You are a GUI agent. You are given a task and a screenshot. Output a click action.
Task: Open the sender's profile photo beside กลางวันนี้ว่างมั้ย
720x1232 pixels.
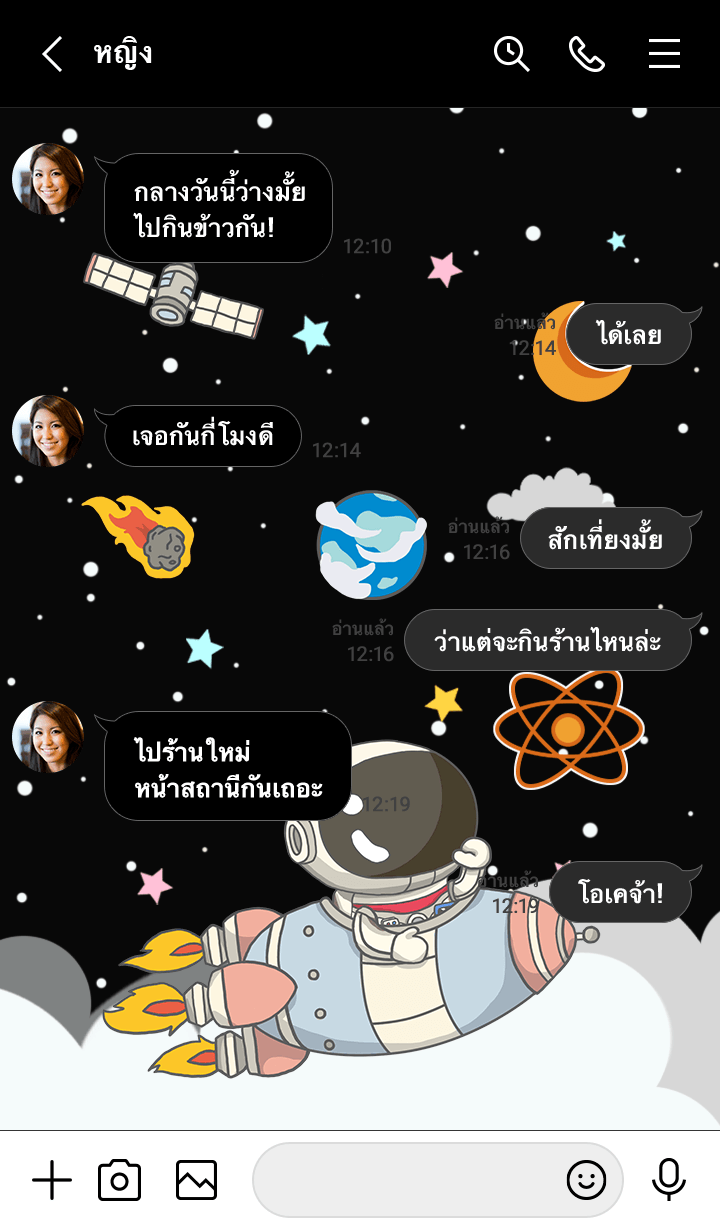tap(48, 179)
